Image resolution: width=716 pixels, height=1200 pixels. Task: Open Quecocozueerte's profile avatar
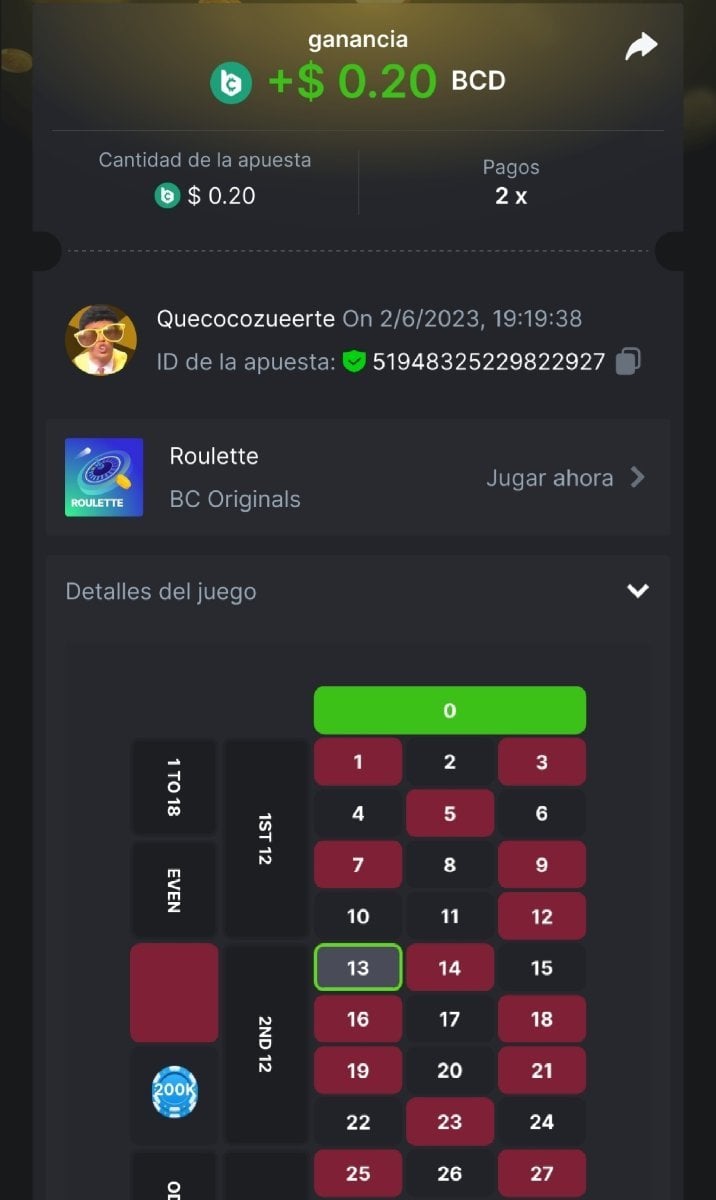point(101,340)
